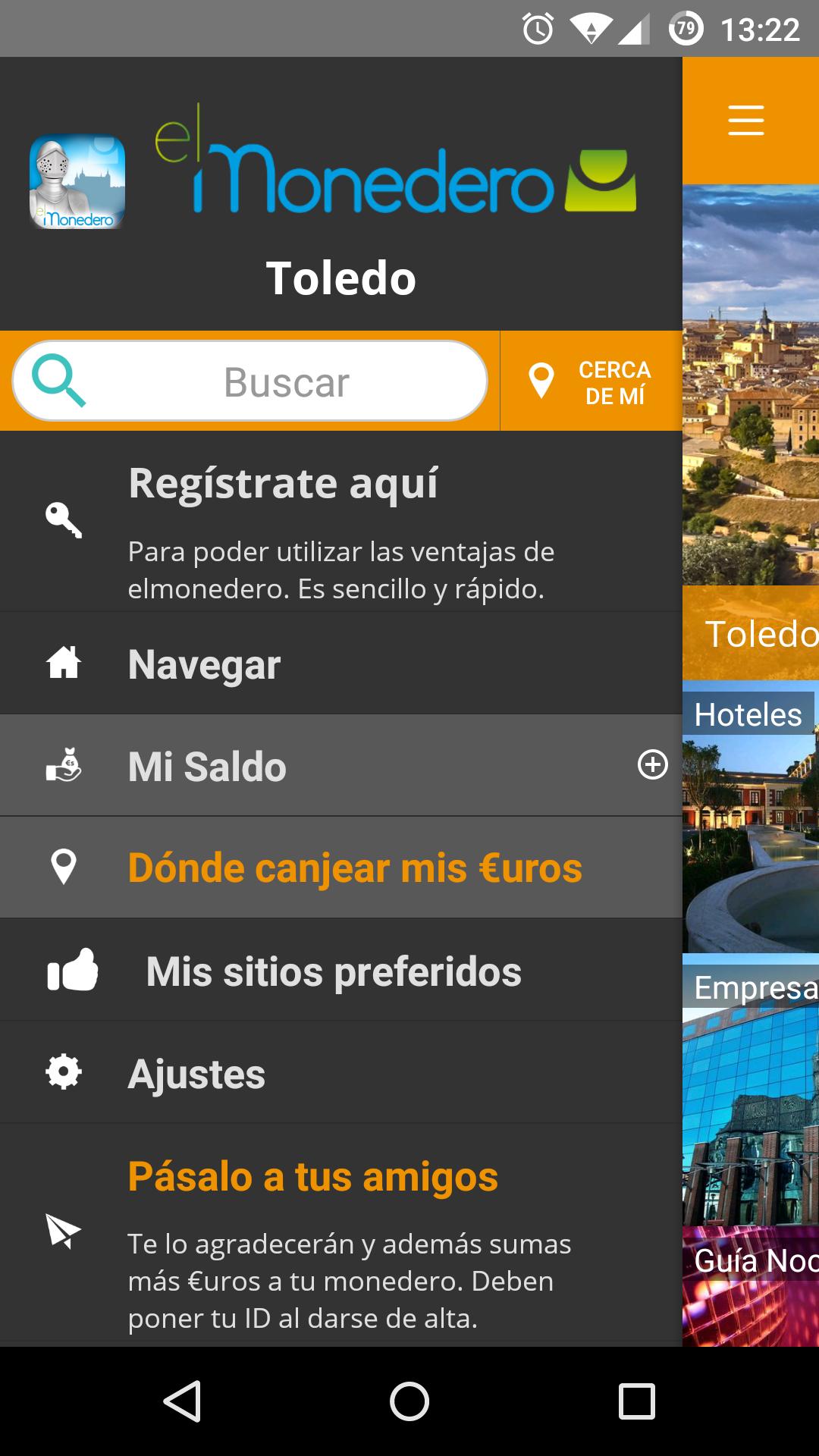Select the location pin icon beside Dónde canjear

pos(64,866)
